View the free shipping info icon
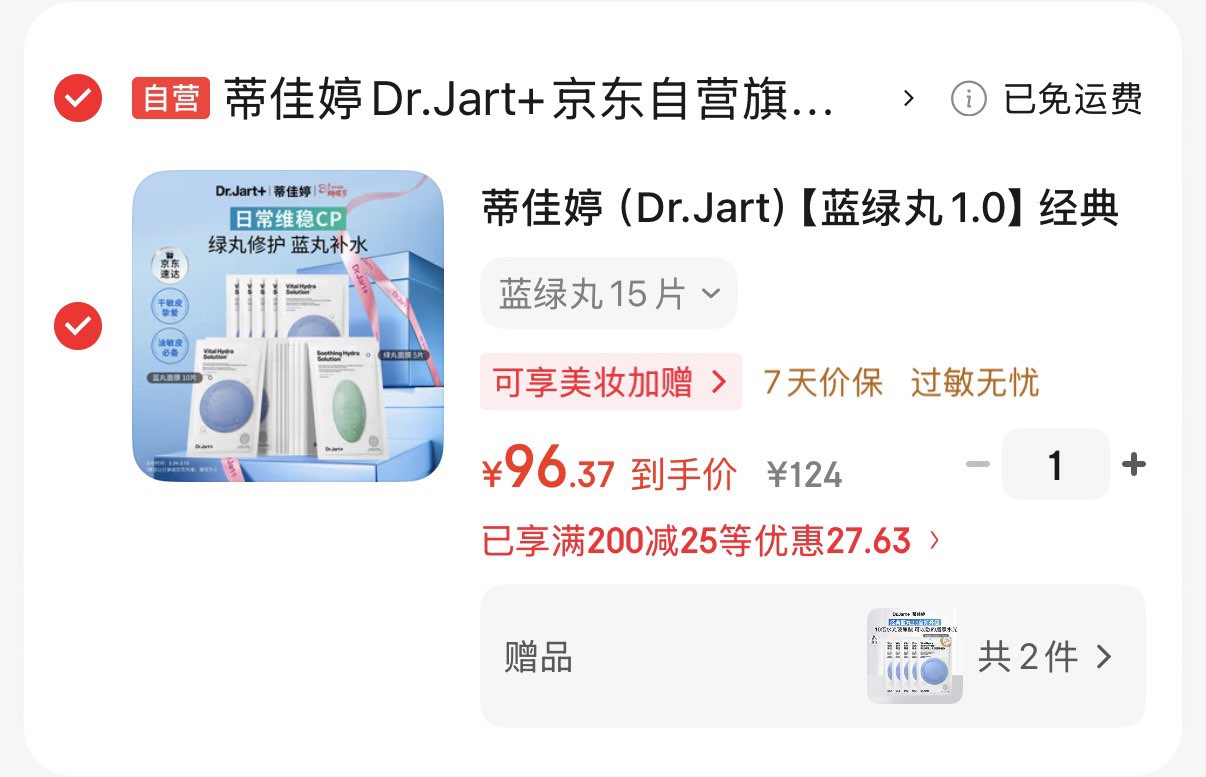 968,99
